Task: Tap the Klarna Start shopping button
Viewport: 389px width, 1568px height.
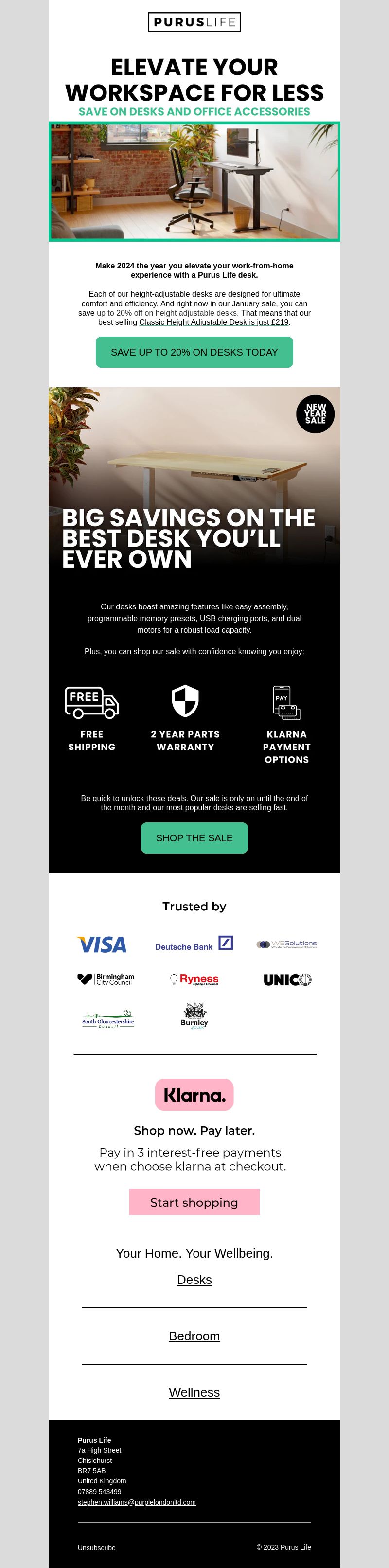Action: coord(194,1202)
